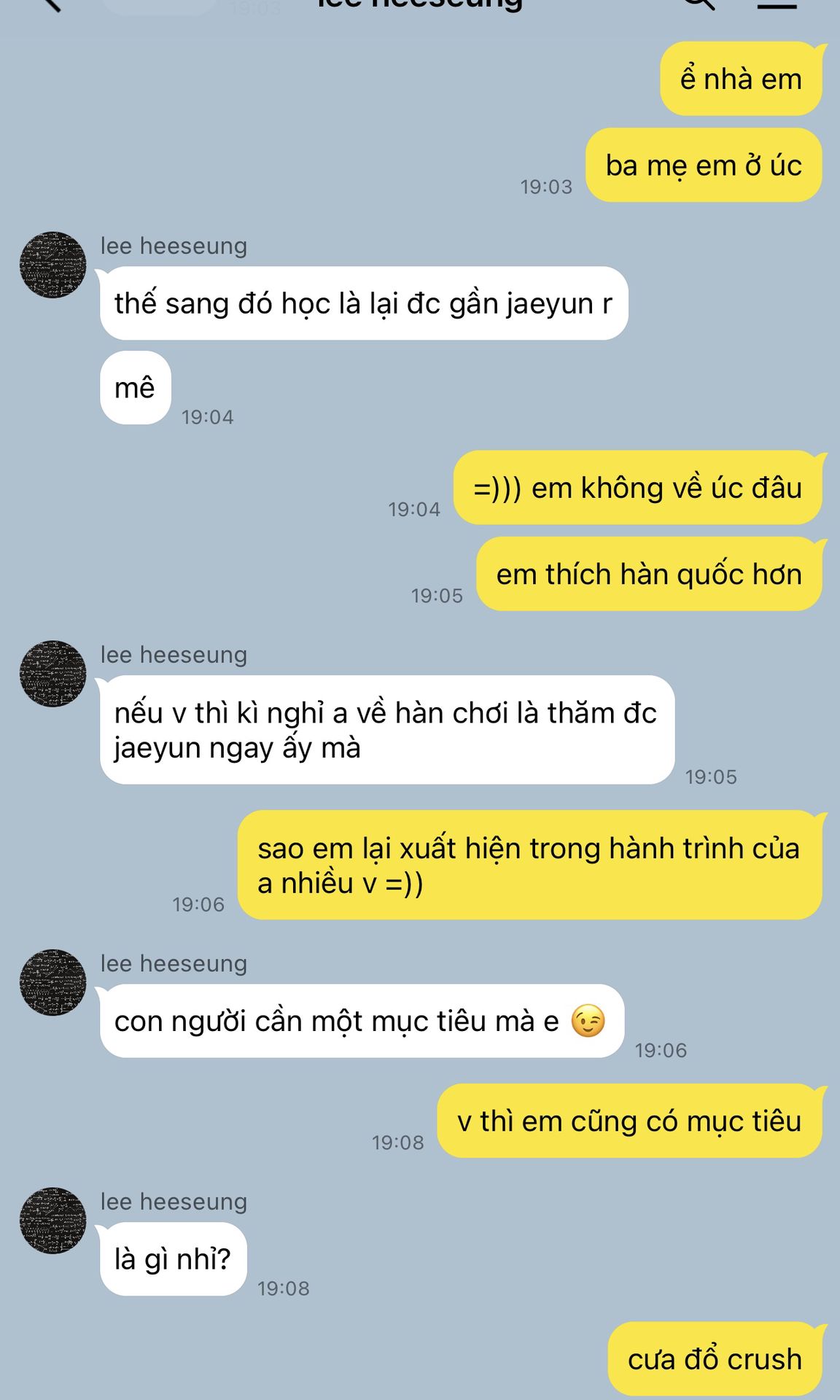This screenshot has width=840, height=1400.
Task: Open lee heeseung's avatar beside "là gì nhỉ?" message
Action: click(52, 1221)
